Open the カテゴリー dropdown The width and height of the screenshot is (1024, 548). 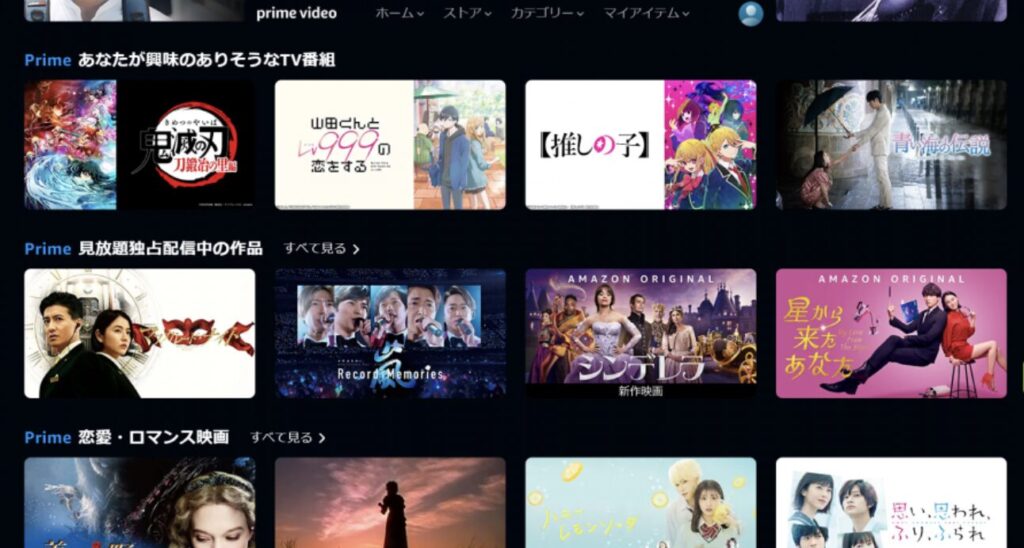(x=547, y=13)
